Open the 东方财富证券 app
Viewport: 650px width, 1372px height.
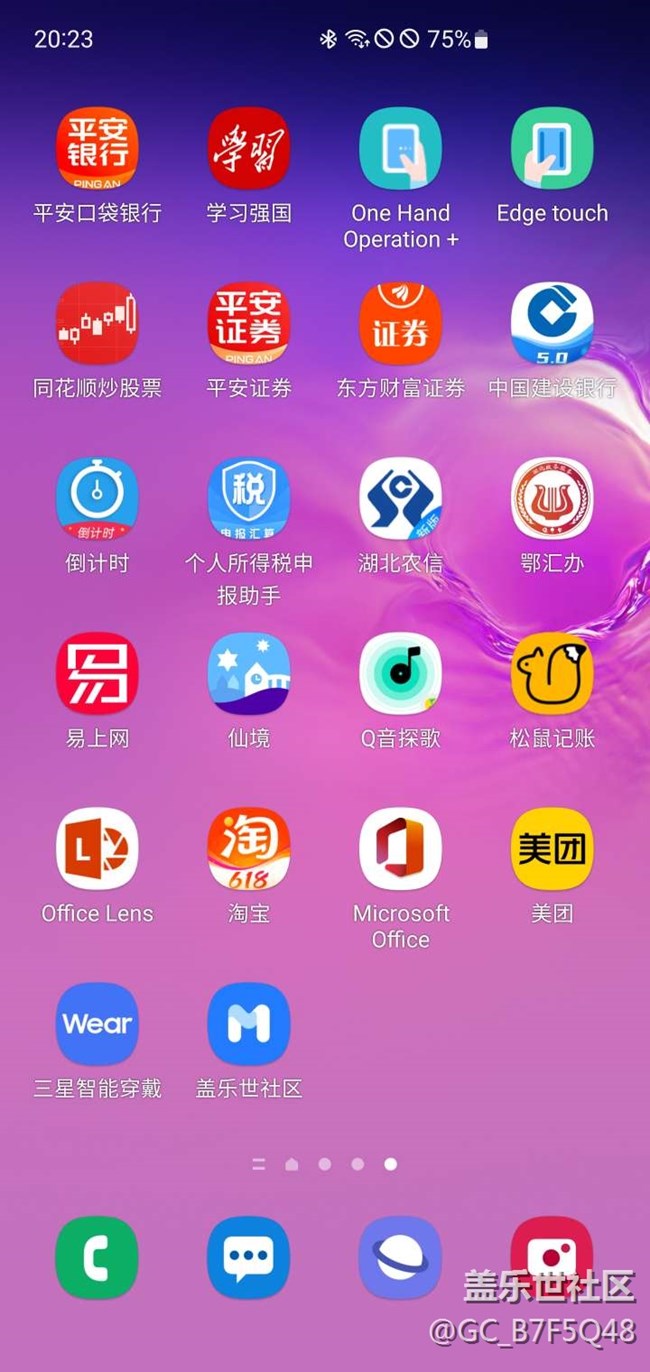400,324
